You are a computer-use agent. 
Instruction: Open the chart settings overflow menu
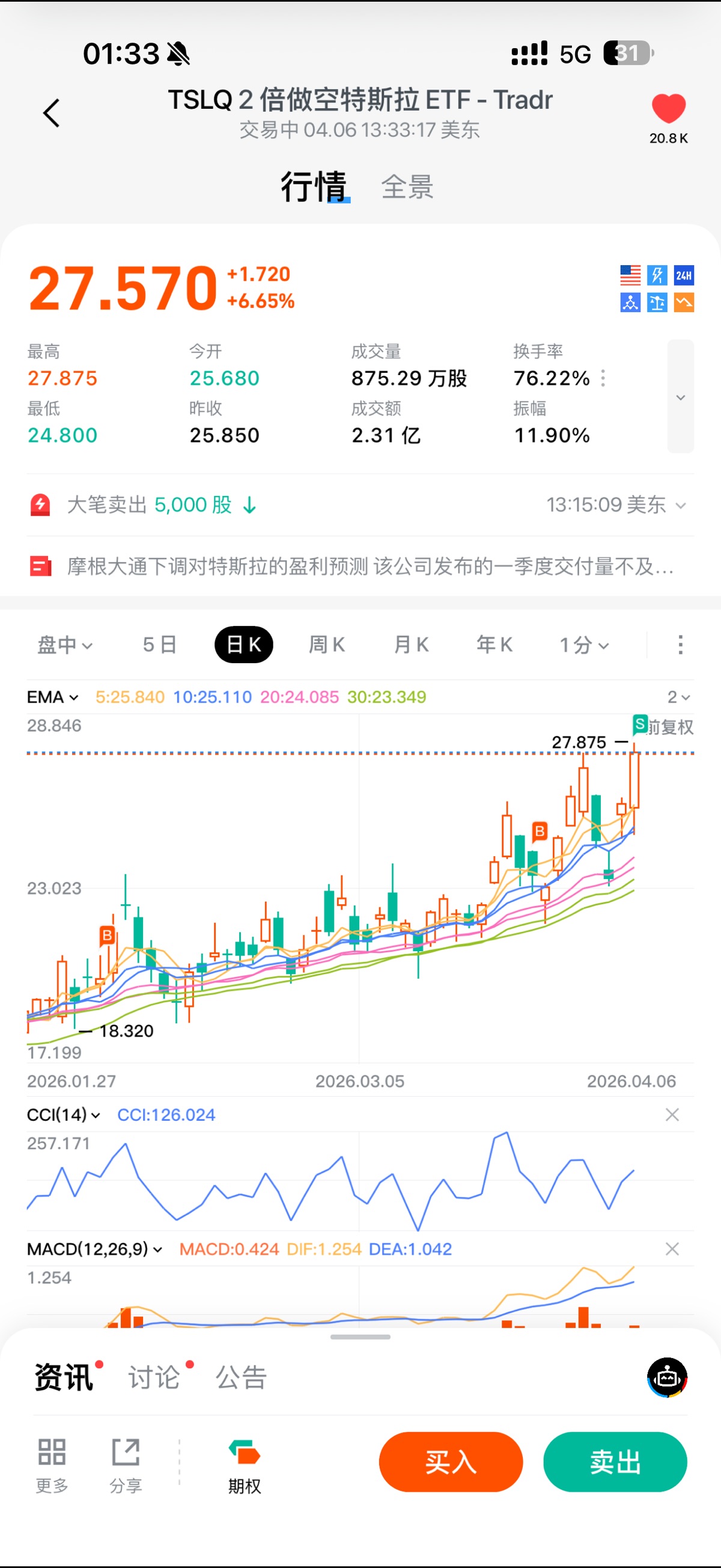(680, 645)
